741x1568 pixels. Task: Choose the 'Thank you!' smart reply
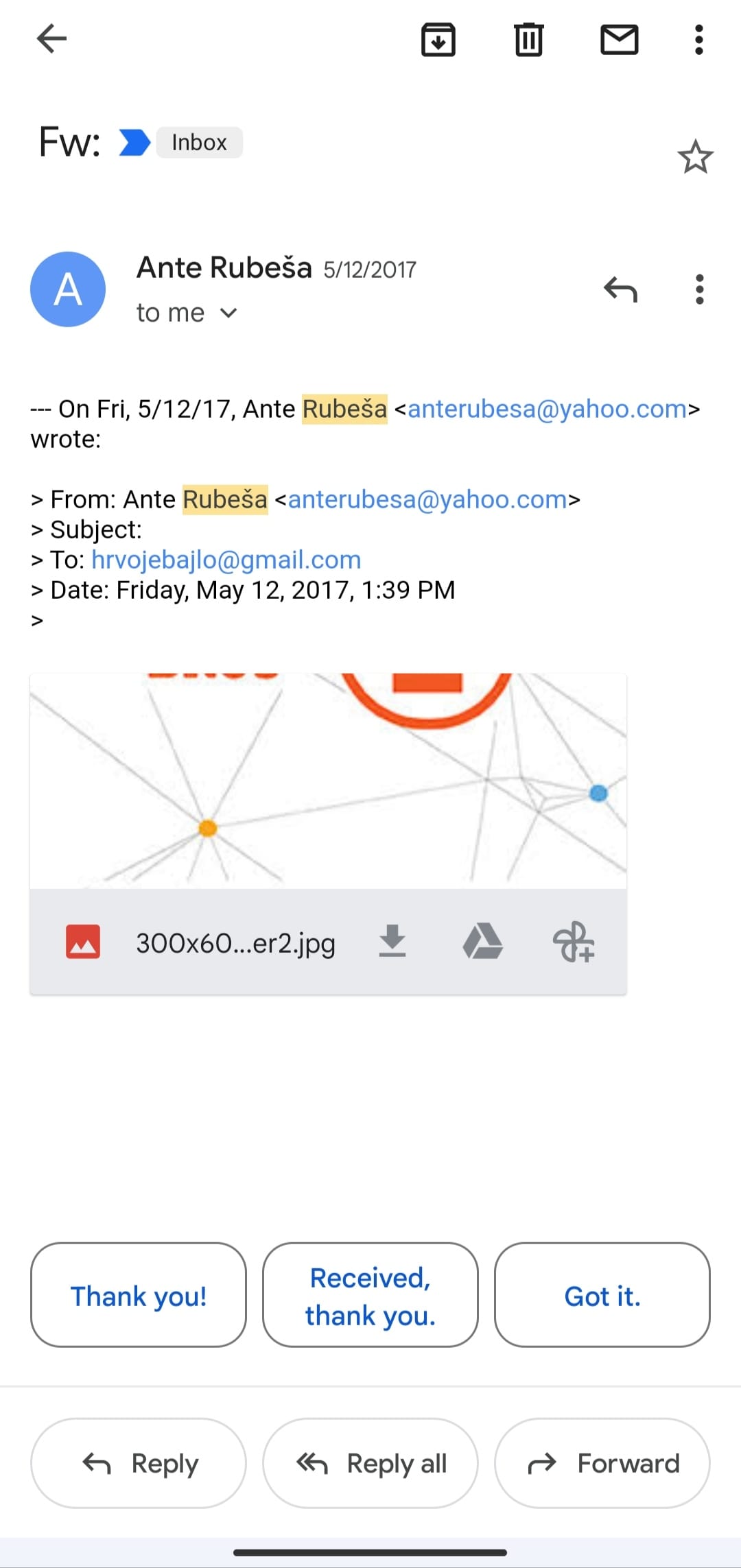click(x=138, y=1295)
